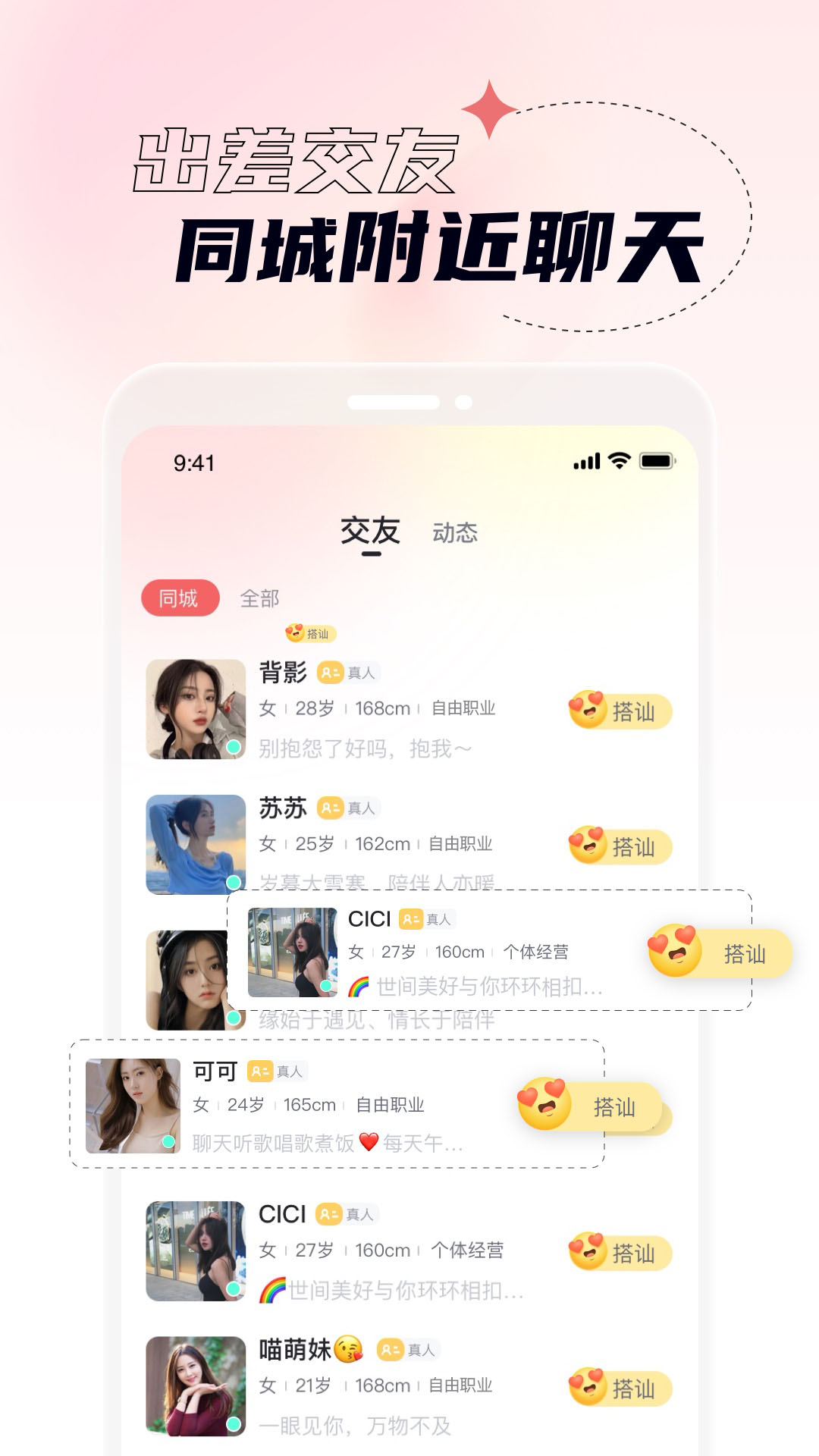Image resolution: width=819 pixels, height=1456 pixels.
Task: Click the 真人 verification badge beside 苏苏
Action: tap(347, 808)
